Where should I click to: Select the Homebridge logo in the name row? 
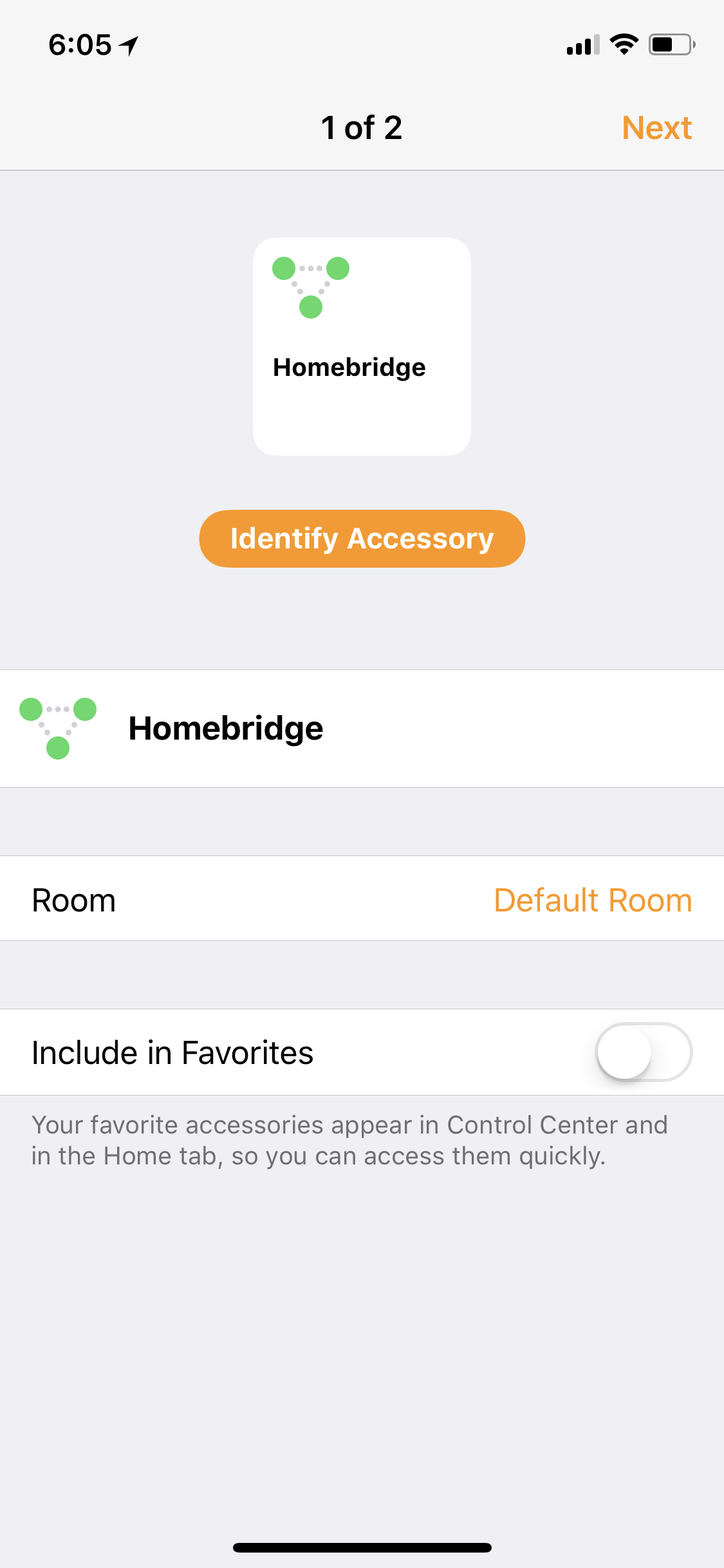click(58, 727)
